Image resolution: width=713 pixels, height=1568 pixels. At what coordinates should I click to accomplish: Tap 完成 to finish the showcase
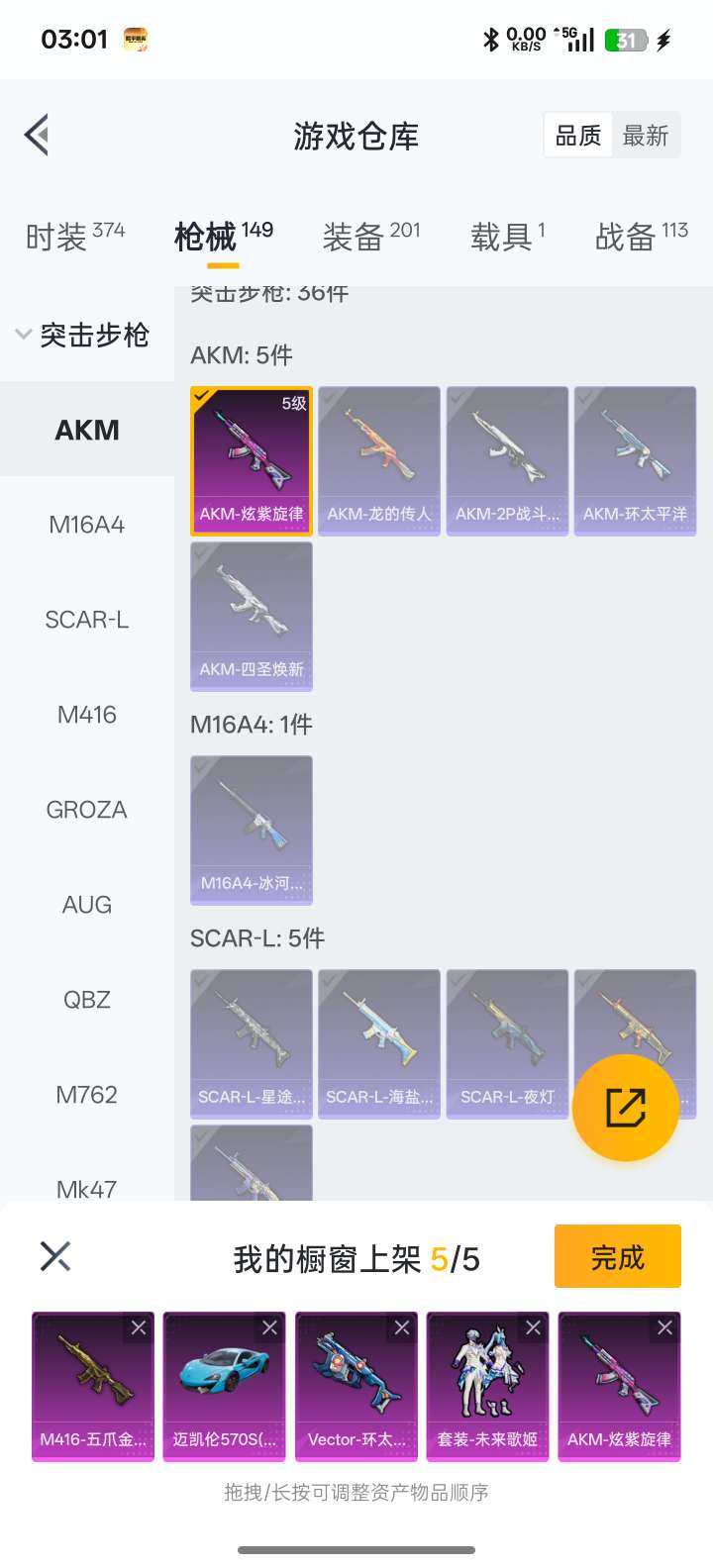pos(617,1256)
